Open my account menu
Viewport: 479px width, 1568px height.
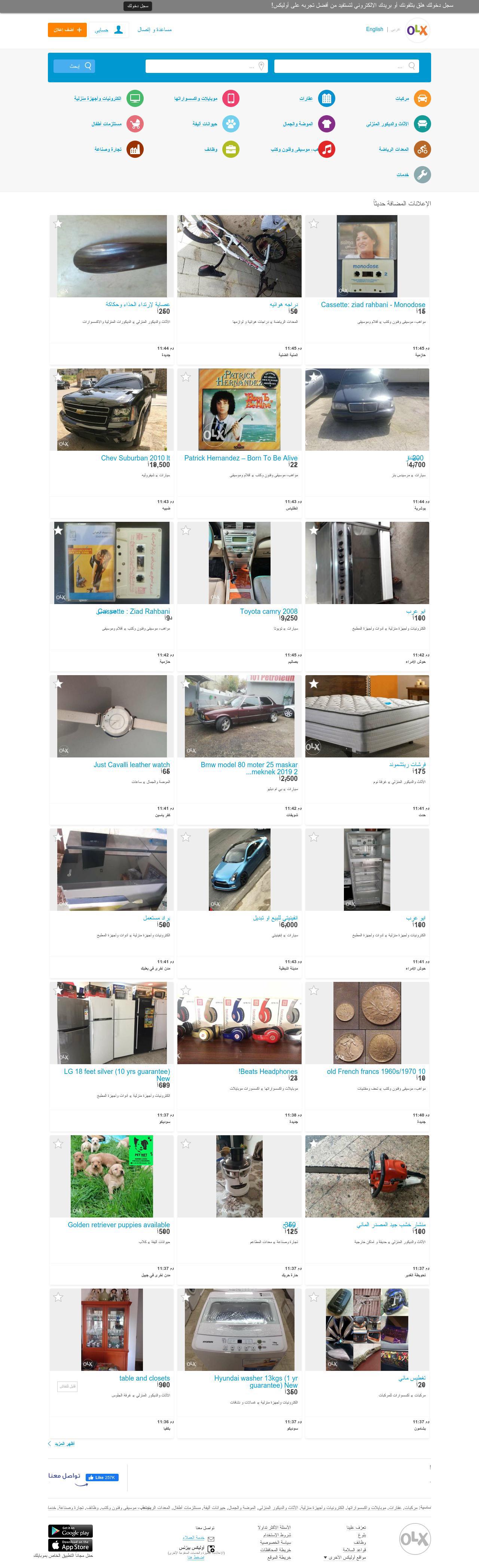click(x=109, y=30)
